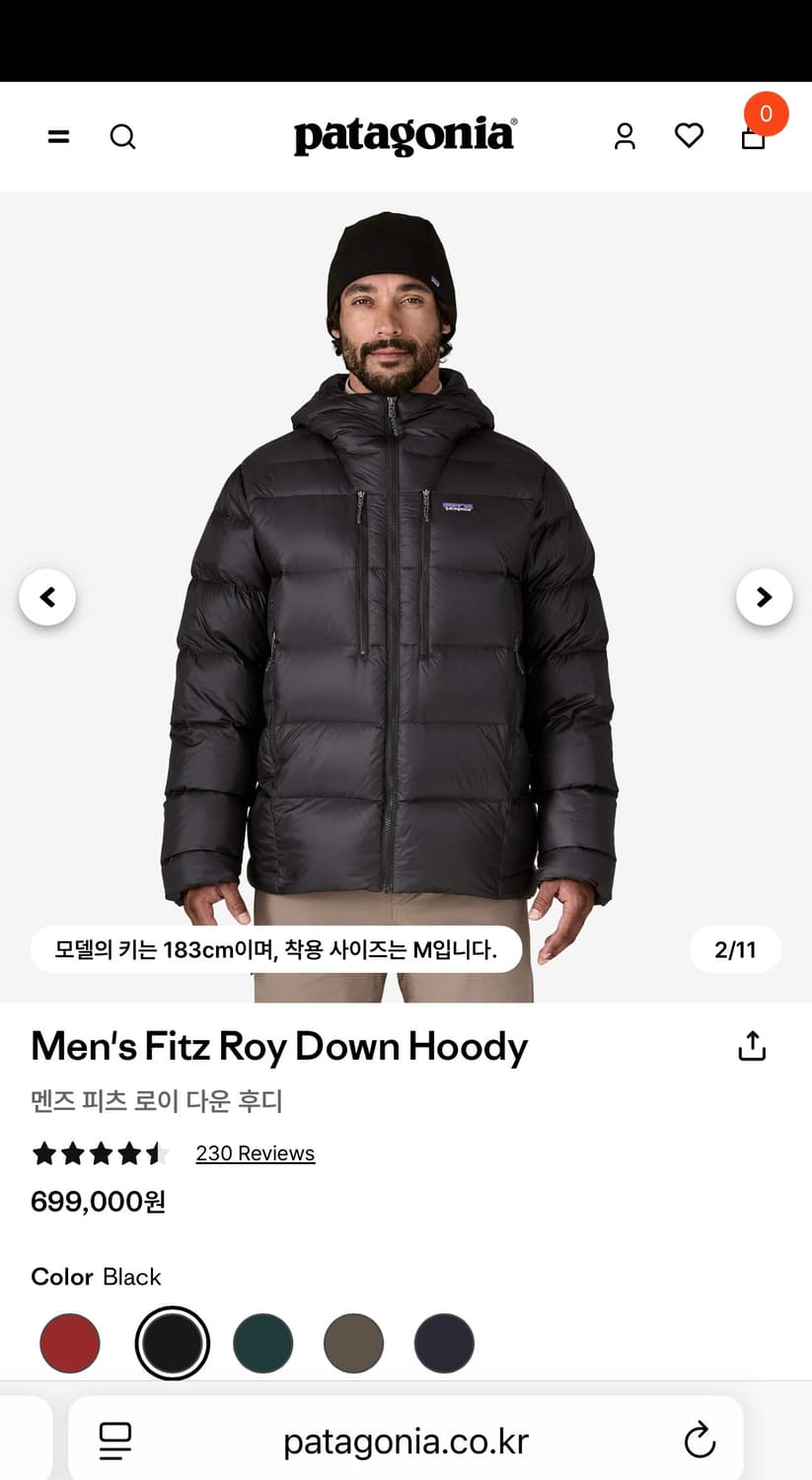The height and width of the screenshot is (1480, 812).
Task: Click the Patagonia logo
Action: pyautogui.click(x=406, y=135)
